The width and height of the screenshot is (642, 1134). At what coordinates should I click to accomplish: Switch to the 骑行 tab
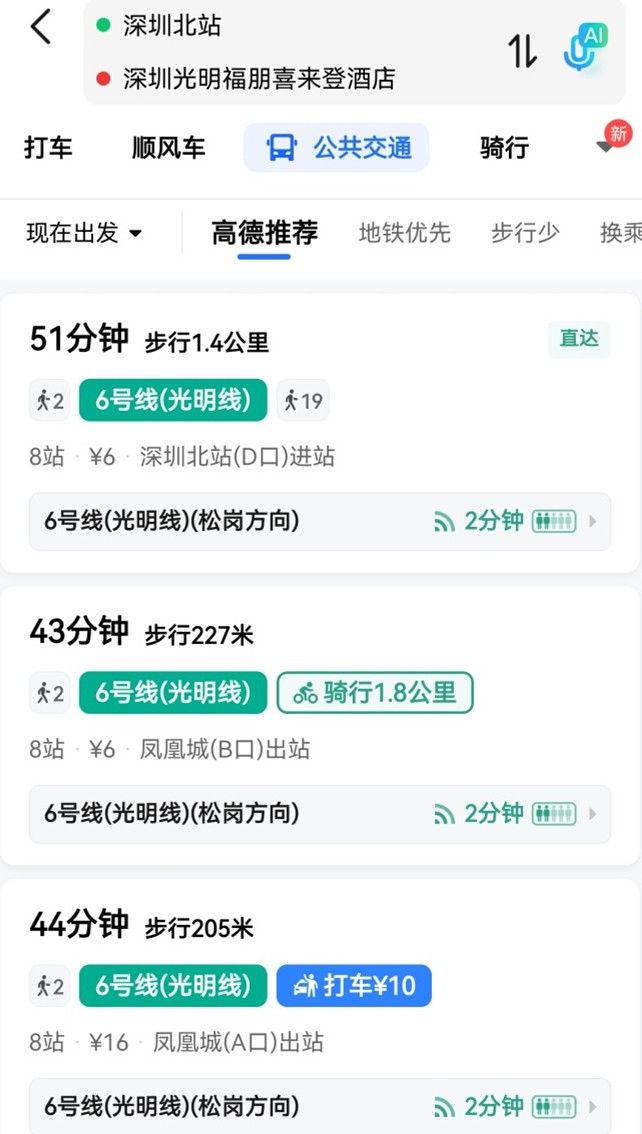[504, 149]
